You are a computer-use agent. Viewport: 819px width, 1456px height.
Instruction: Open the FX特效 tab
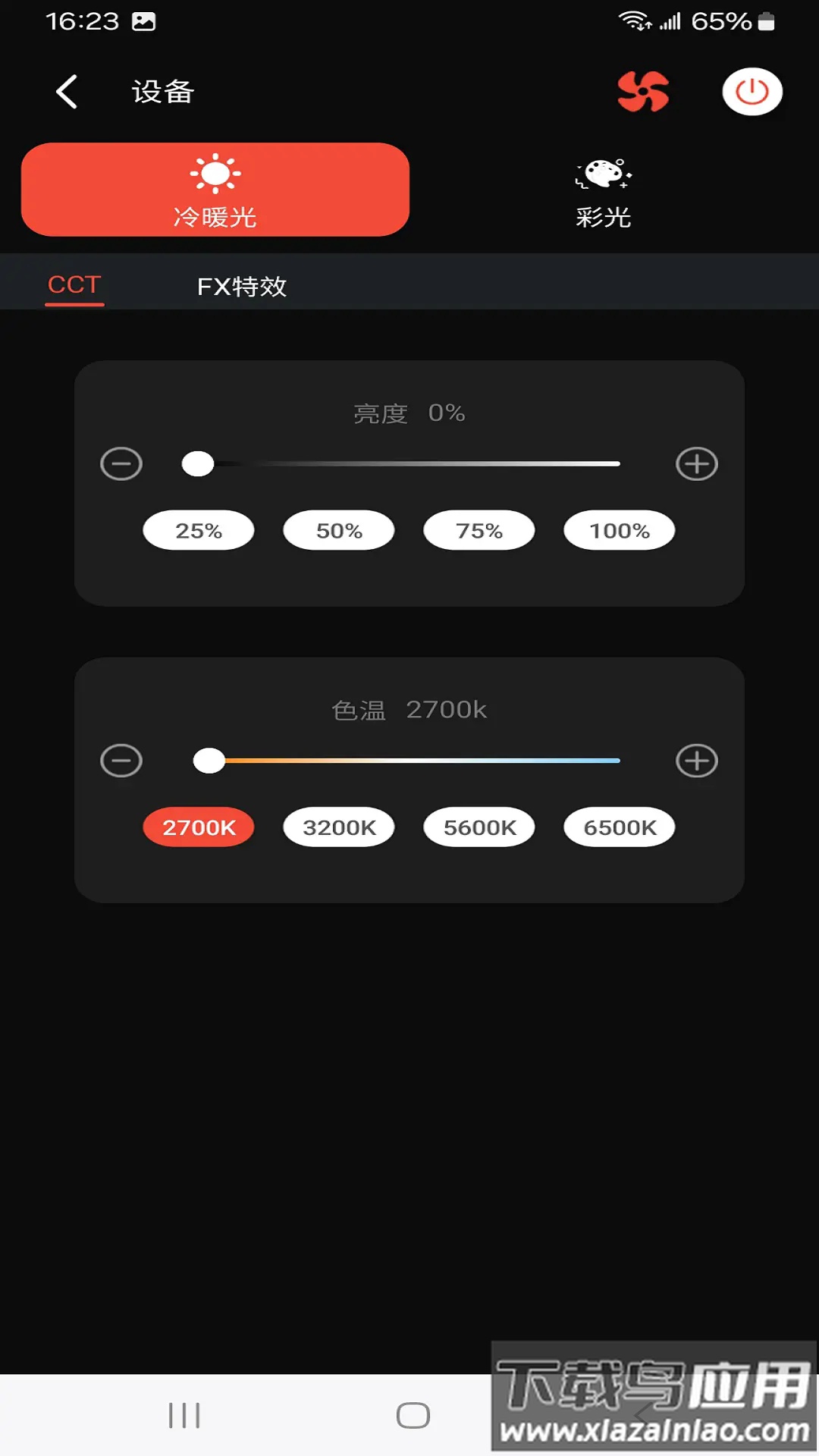tap(242, 287)
